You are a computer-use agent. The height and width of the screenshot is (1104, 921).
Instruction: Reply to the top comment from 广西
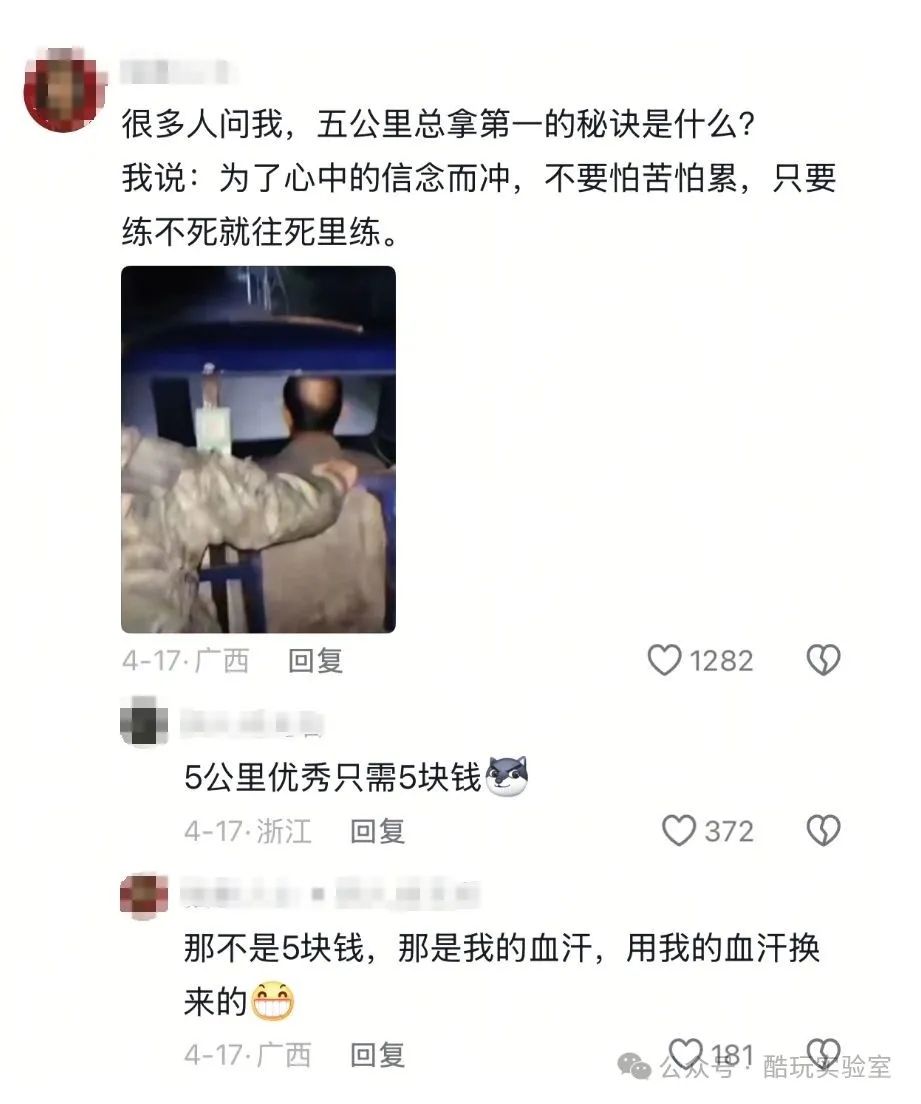tap(315, 661)
